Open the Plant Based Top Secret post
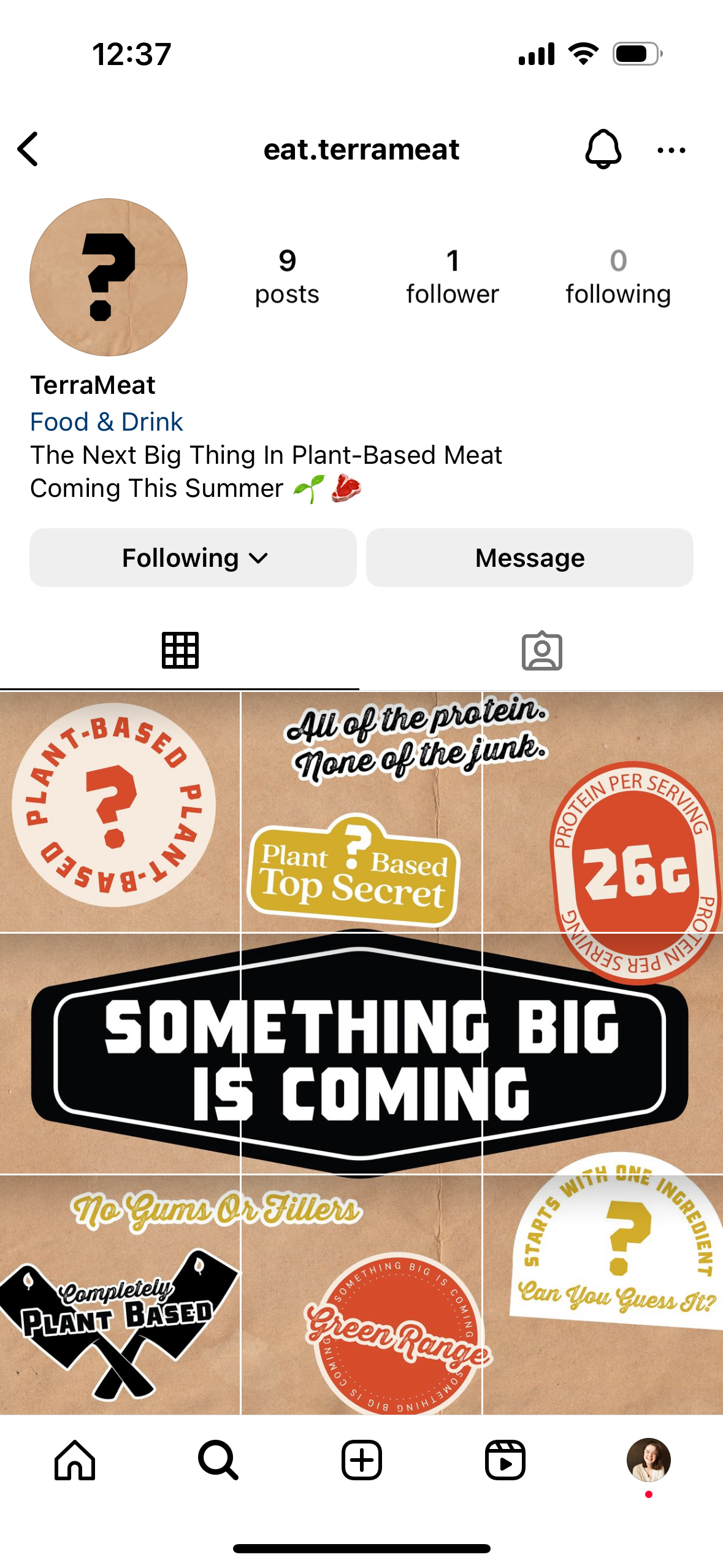 point(361,811)
